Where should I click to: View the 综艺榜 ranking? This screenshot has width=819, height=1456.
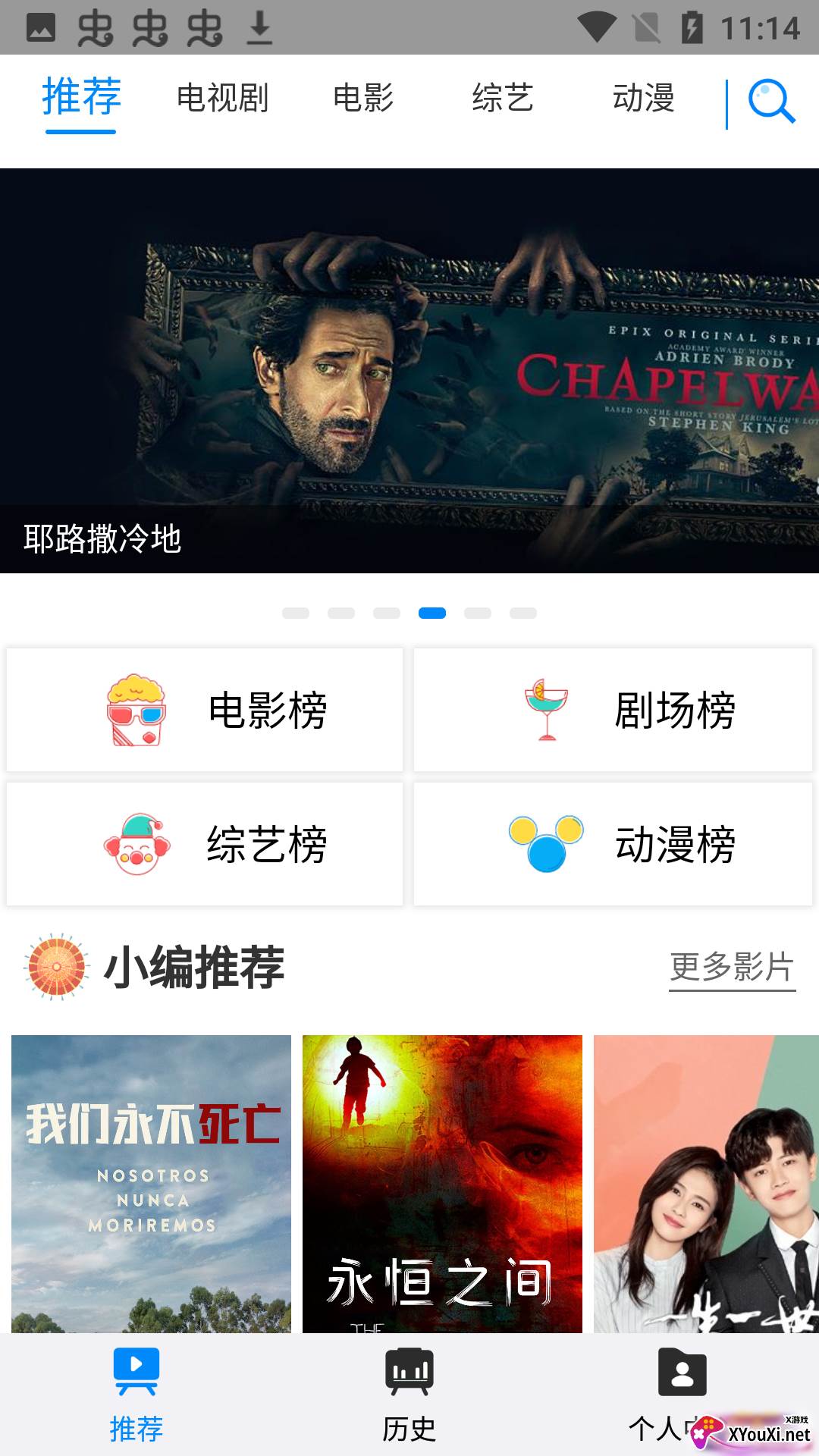(205, 844)
